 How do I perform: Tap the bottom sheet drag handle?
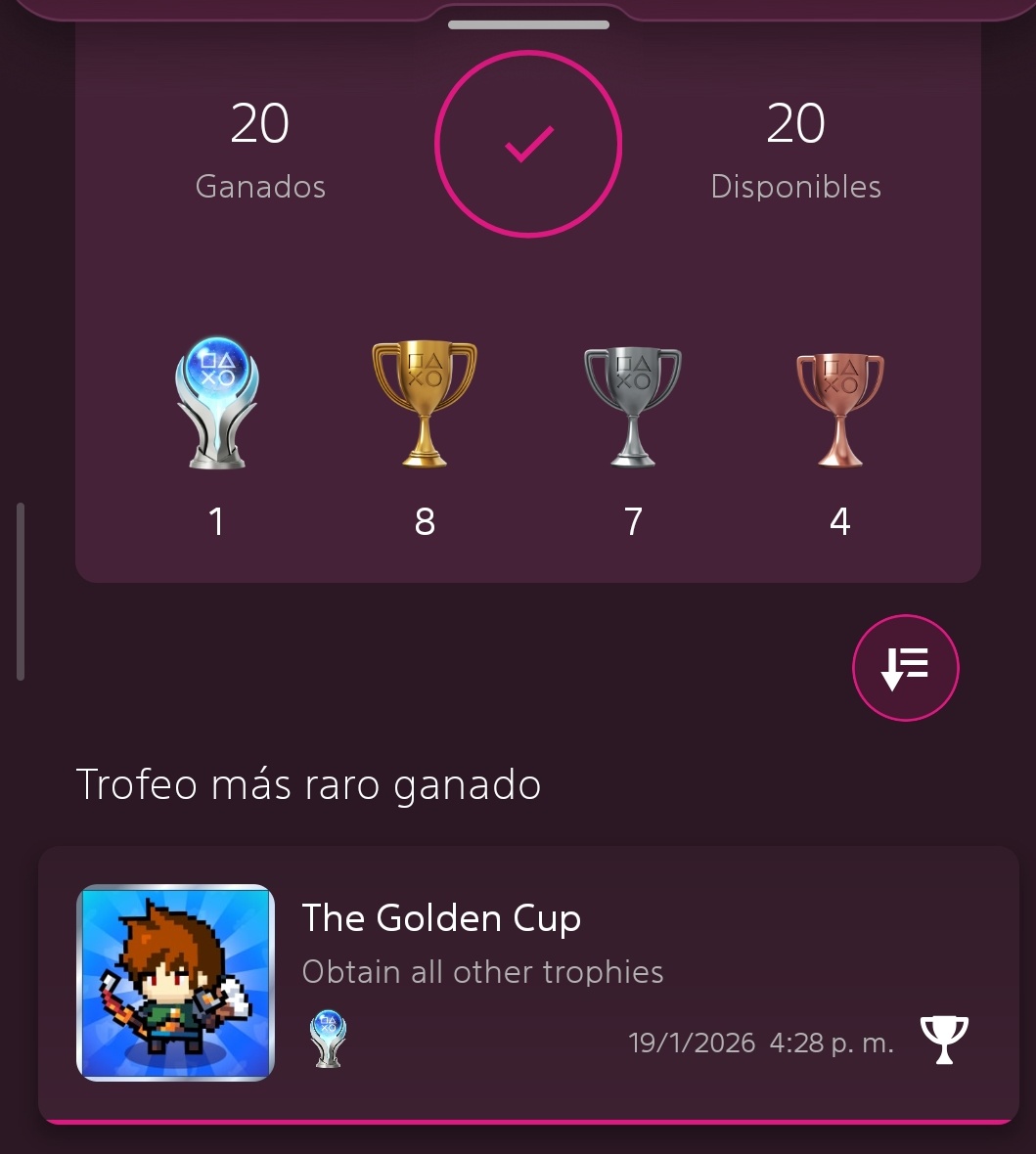click(528, 23)
